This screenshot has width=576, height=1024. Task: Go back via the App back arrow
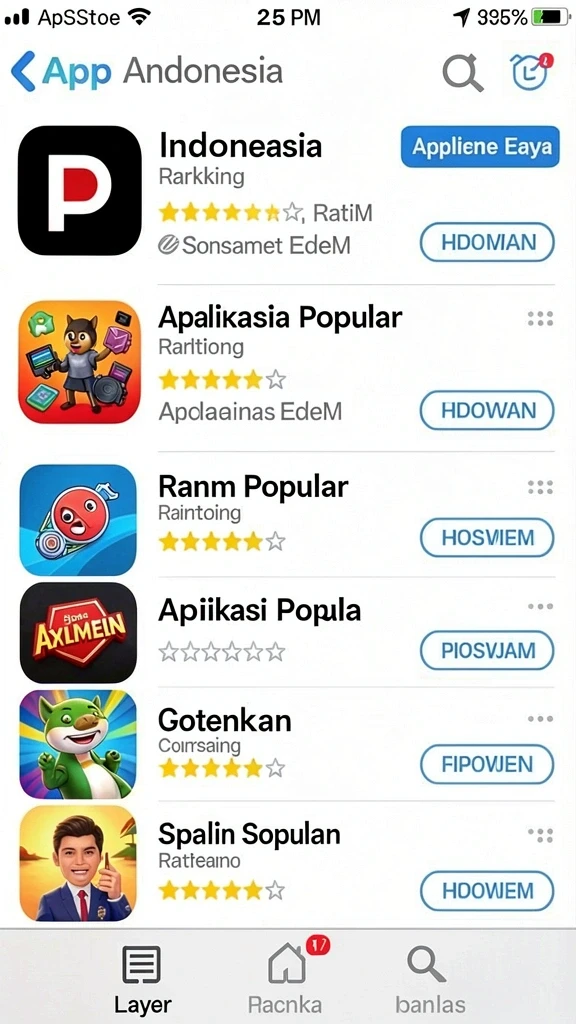point(23,72)
